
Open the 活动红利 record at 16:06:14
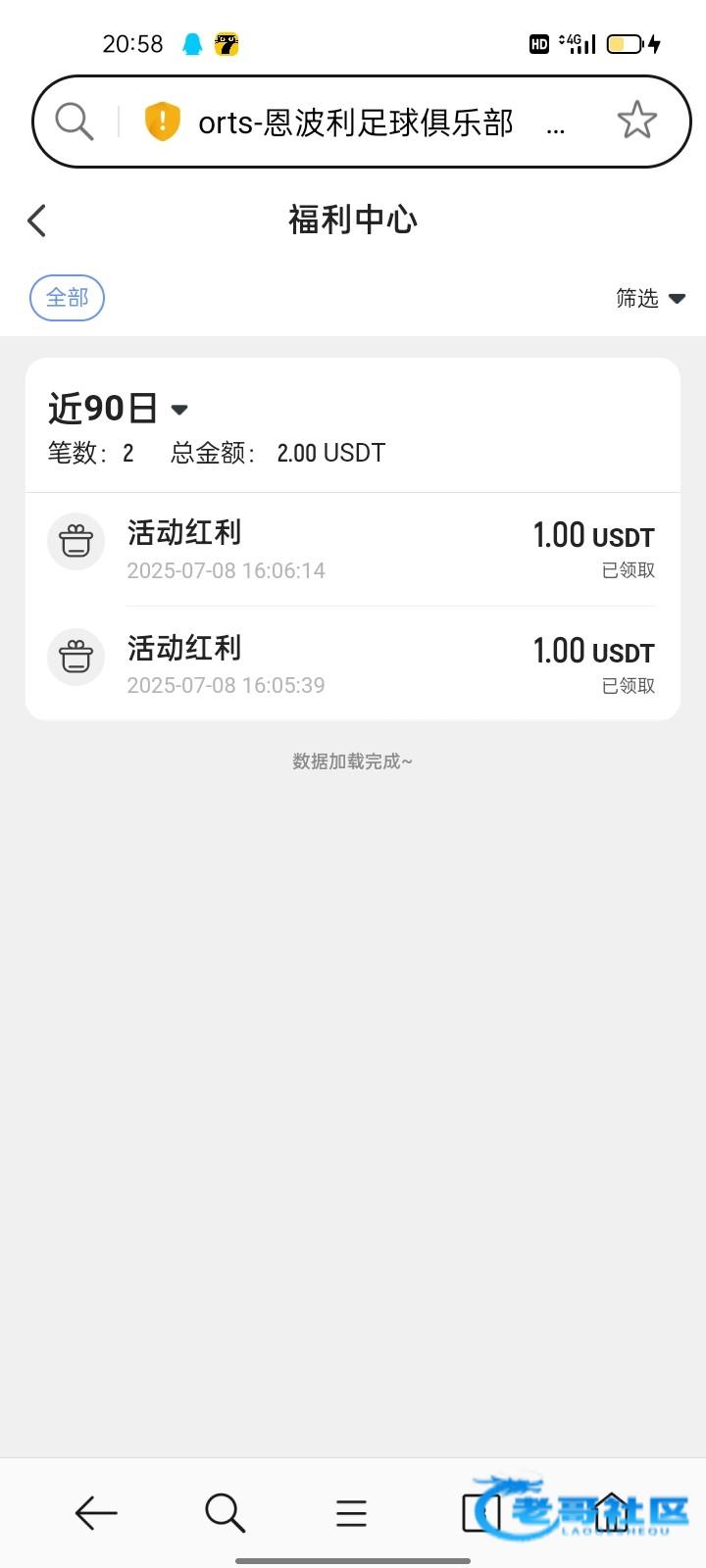(x=352, y=549)
